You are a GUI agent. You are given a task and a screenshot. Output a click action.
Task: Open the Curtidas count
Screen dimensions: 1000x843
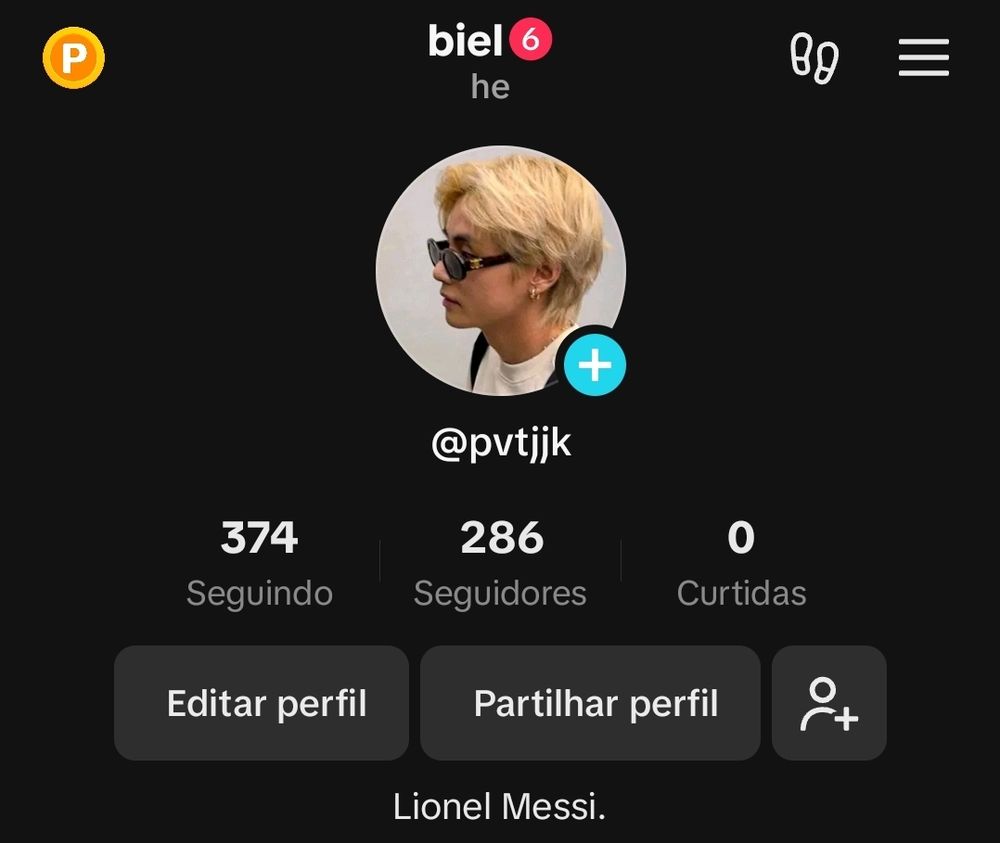click(x=741, y=563)
